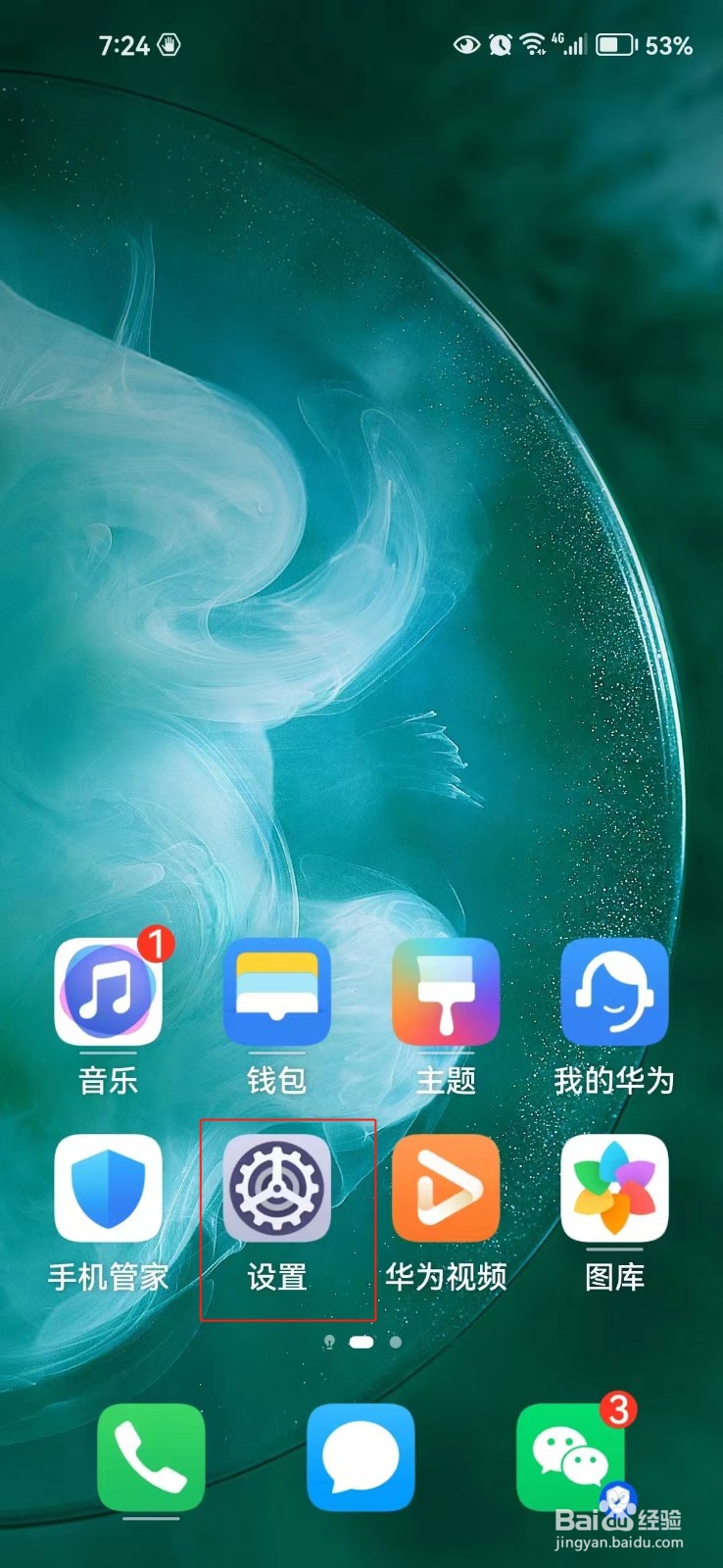Open the 钱包 wallet app
The height and width of the screenshot is (1568, 723).
click(x=276, y=992)
